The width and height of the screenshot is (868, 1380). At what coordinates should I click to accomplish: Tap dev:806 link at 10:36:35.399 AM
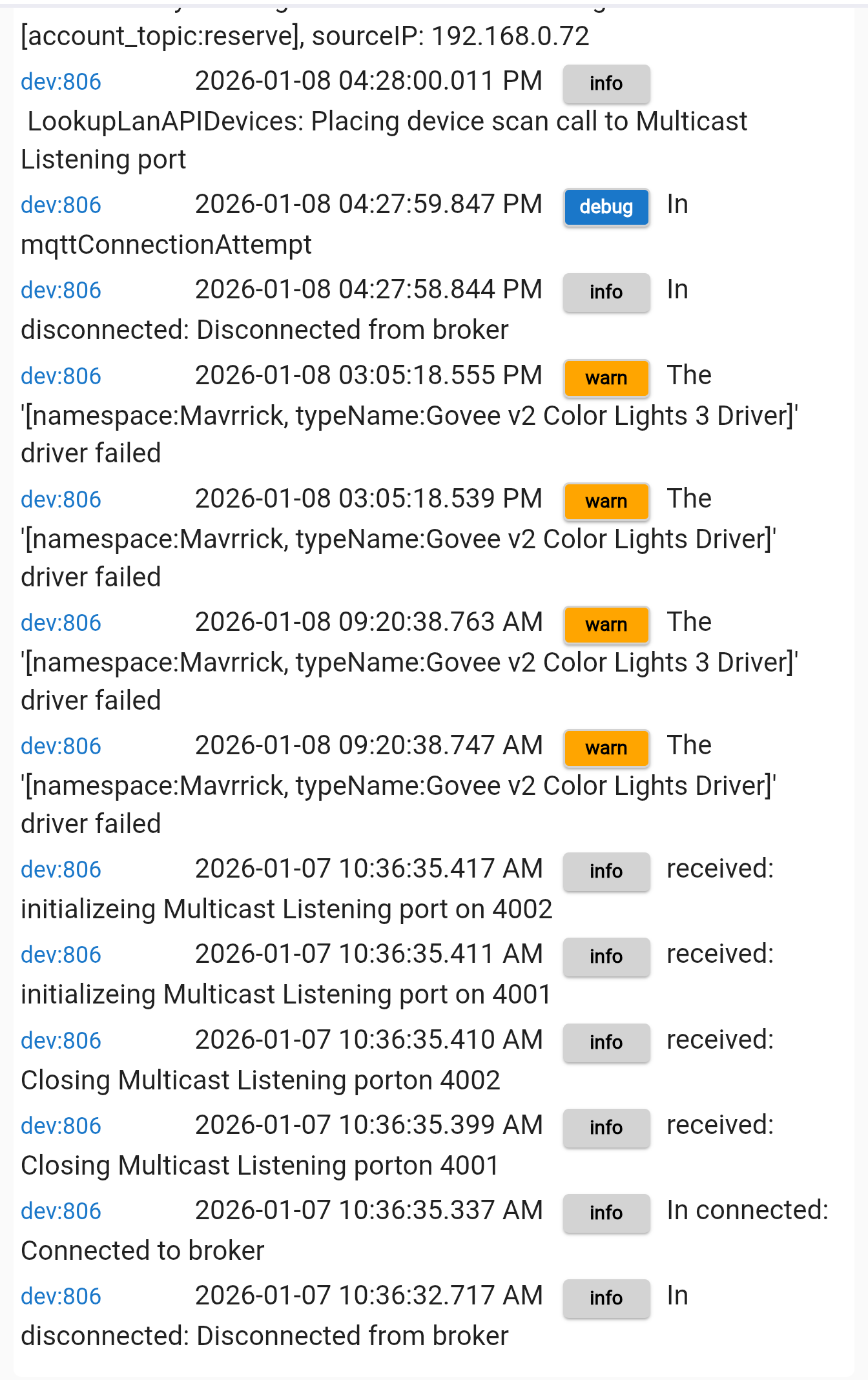coord(61,1126)
